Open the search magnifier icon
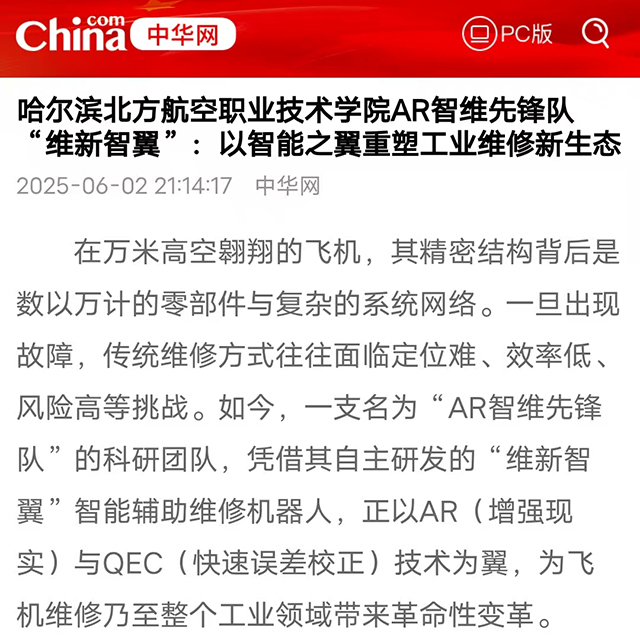This screenshot has width=640, height=640. 595,33
